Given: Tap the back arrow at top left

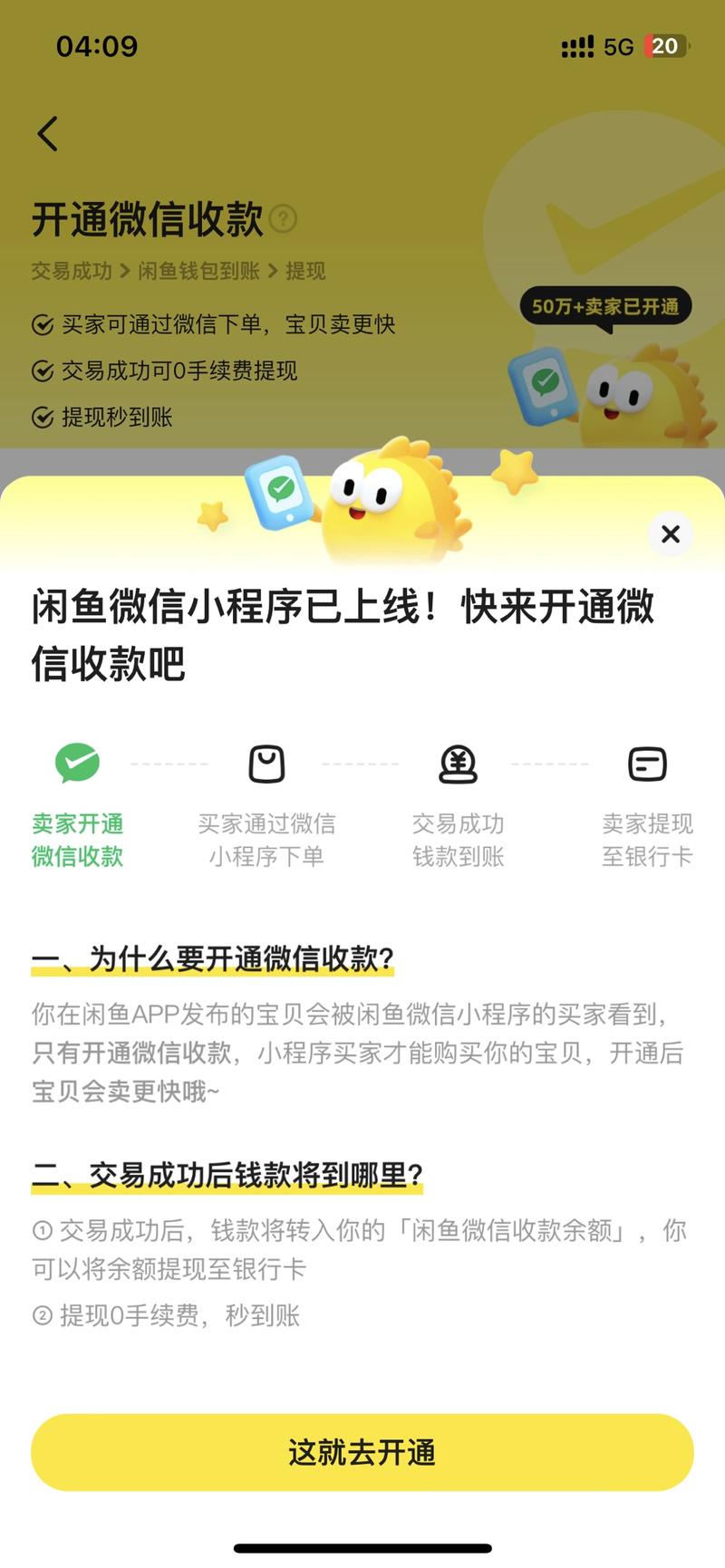Looking at the screenshot, I should point(47,133).
